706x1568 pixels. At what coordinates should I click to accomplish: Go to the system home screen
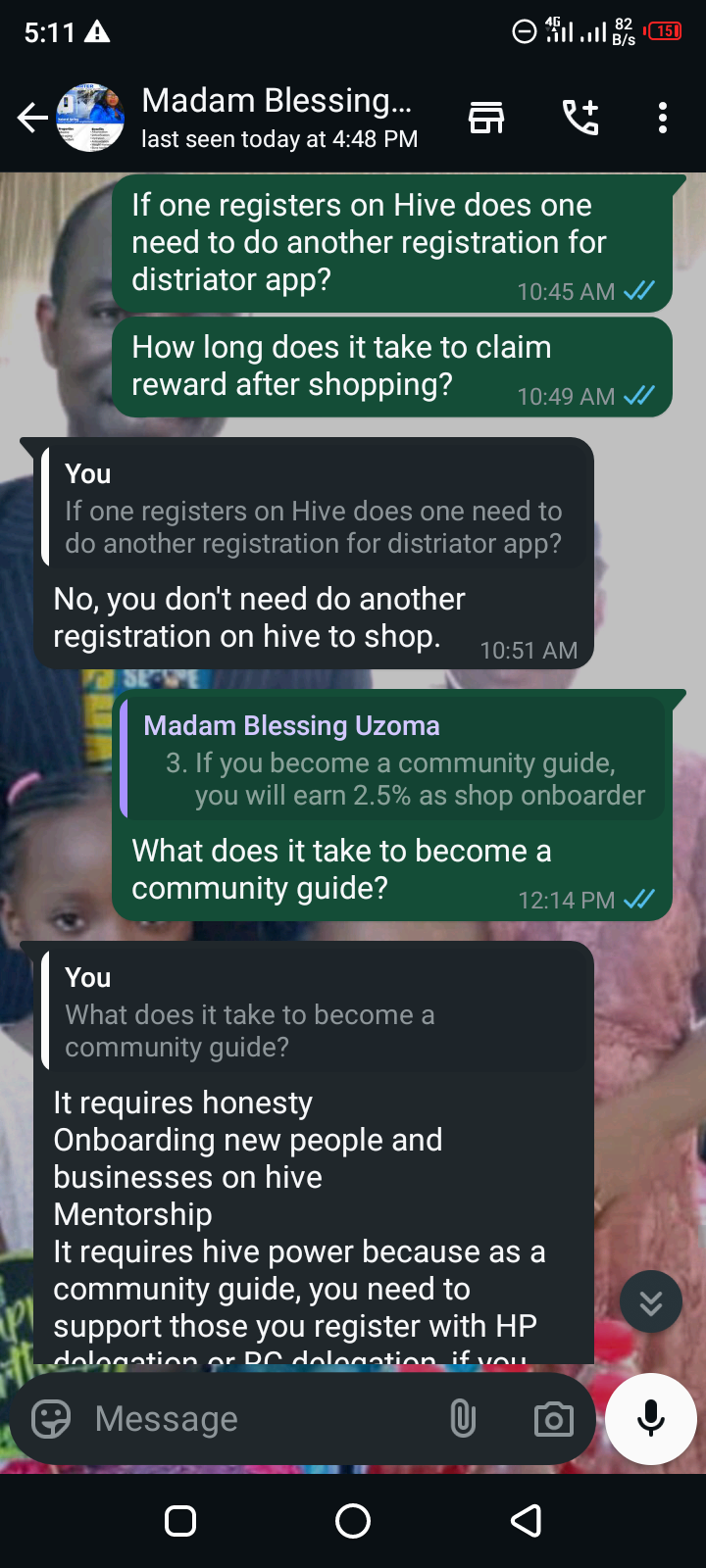point(353,1521)
